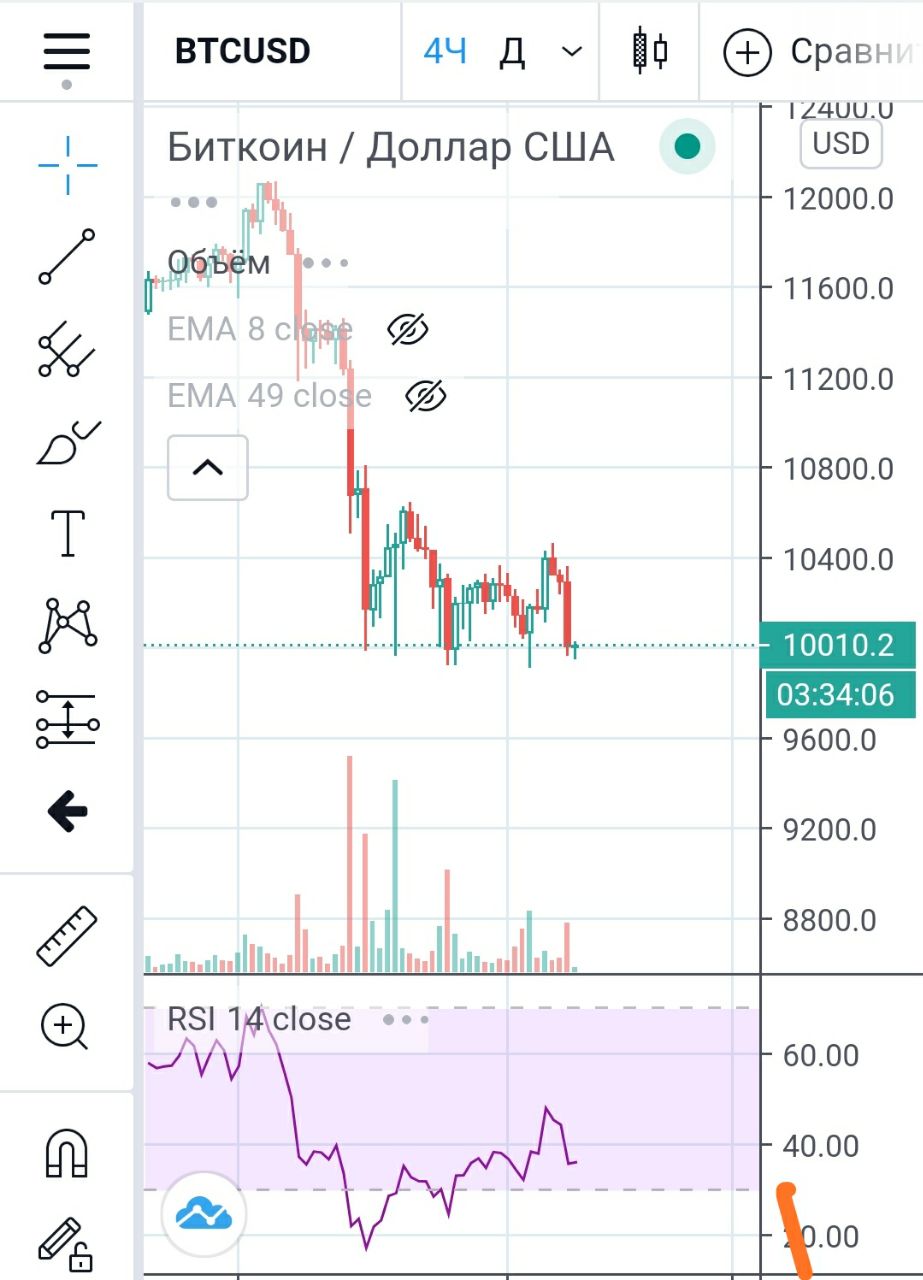This screenshot has width=923, height=1280.
Task: Toggle the magnet snapping mode
Action: (67, 1152)
